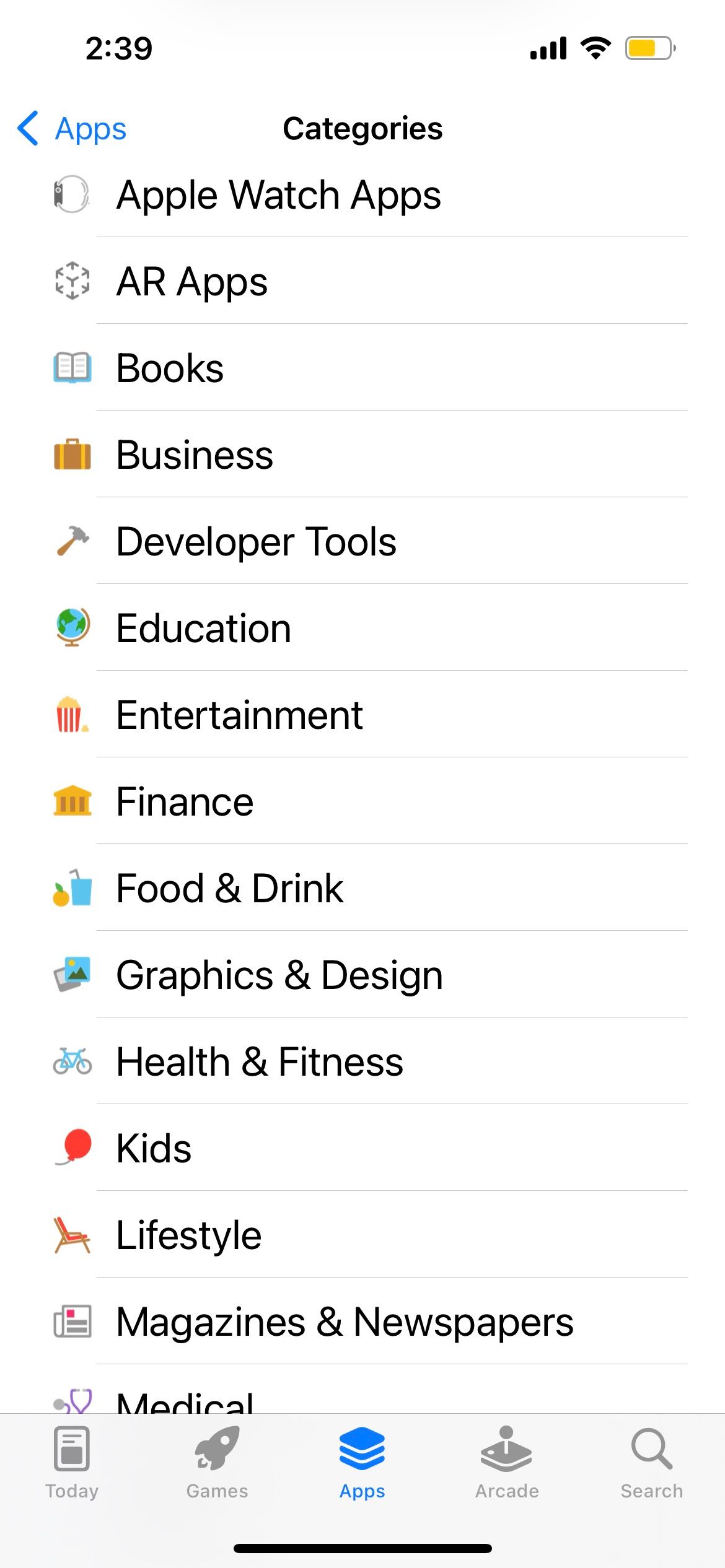Tap the Lifestyle lounge chair icon
The height and width of the screenshot is (1568, 725).
71,1235
